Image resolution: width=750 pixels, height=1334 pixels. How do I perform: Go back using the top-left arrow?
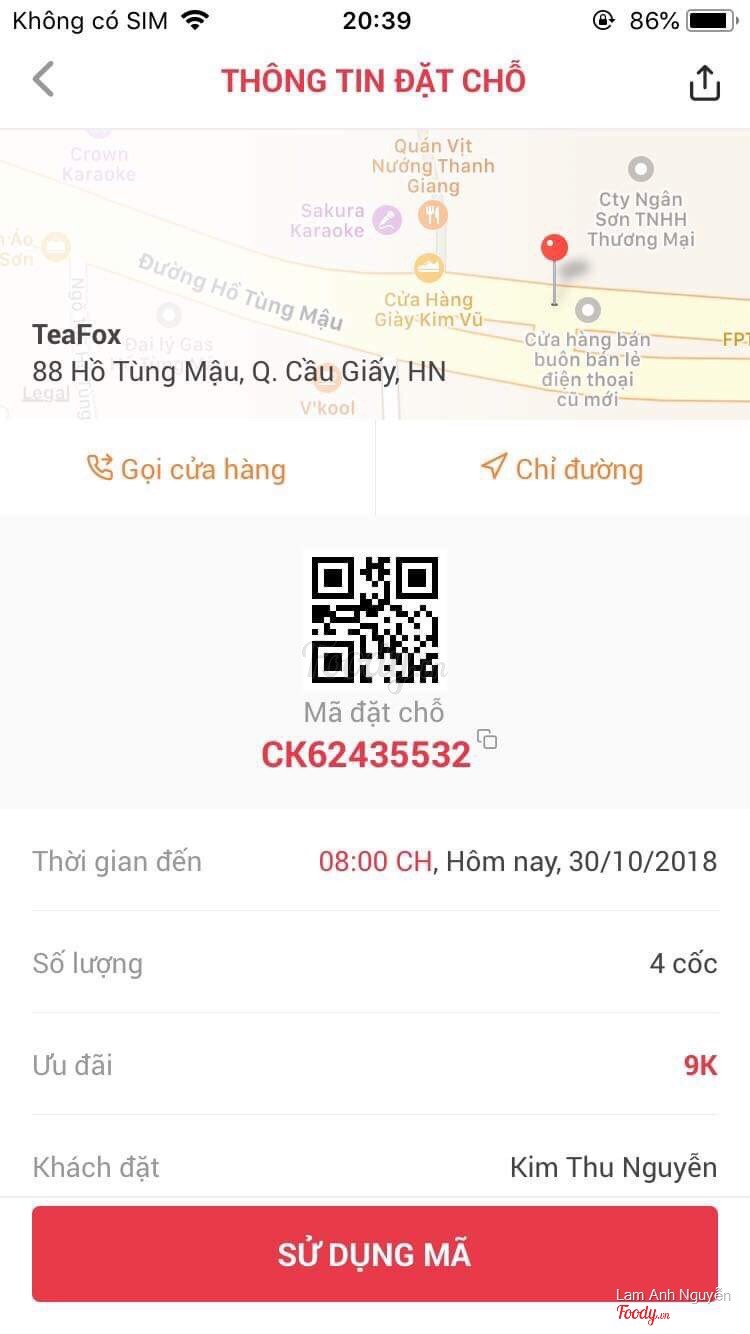[x=43, y=79]
